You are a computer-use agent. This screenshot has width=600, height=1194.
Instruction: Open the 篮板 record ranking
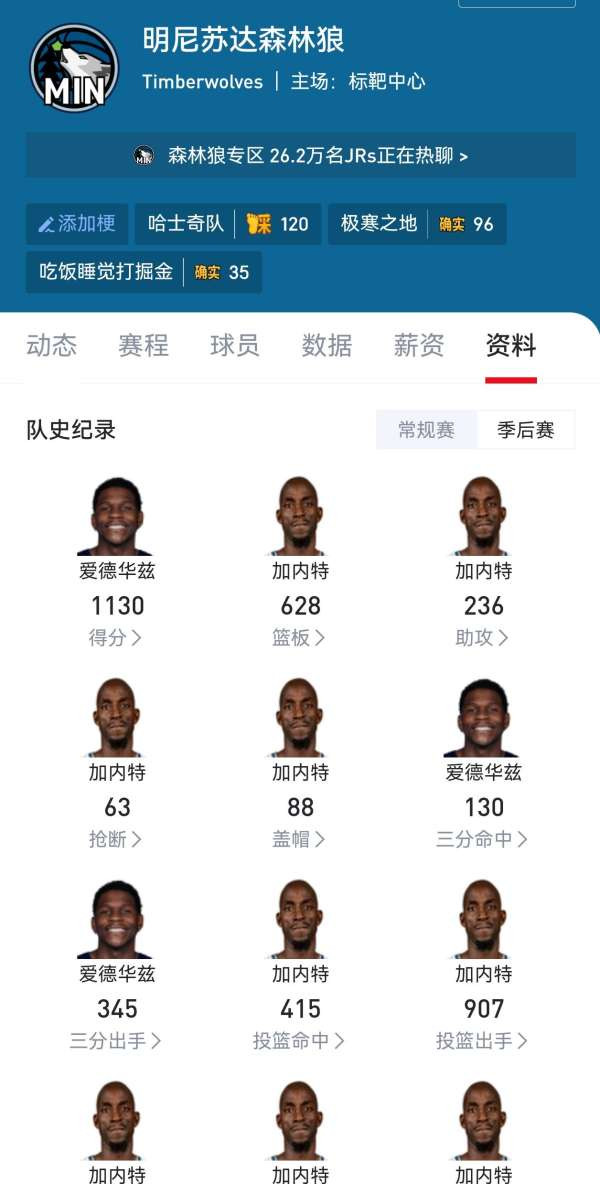coord(299,637)
